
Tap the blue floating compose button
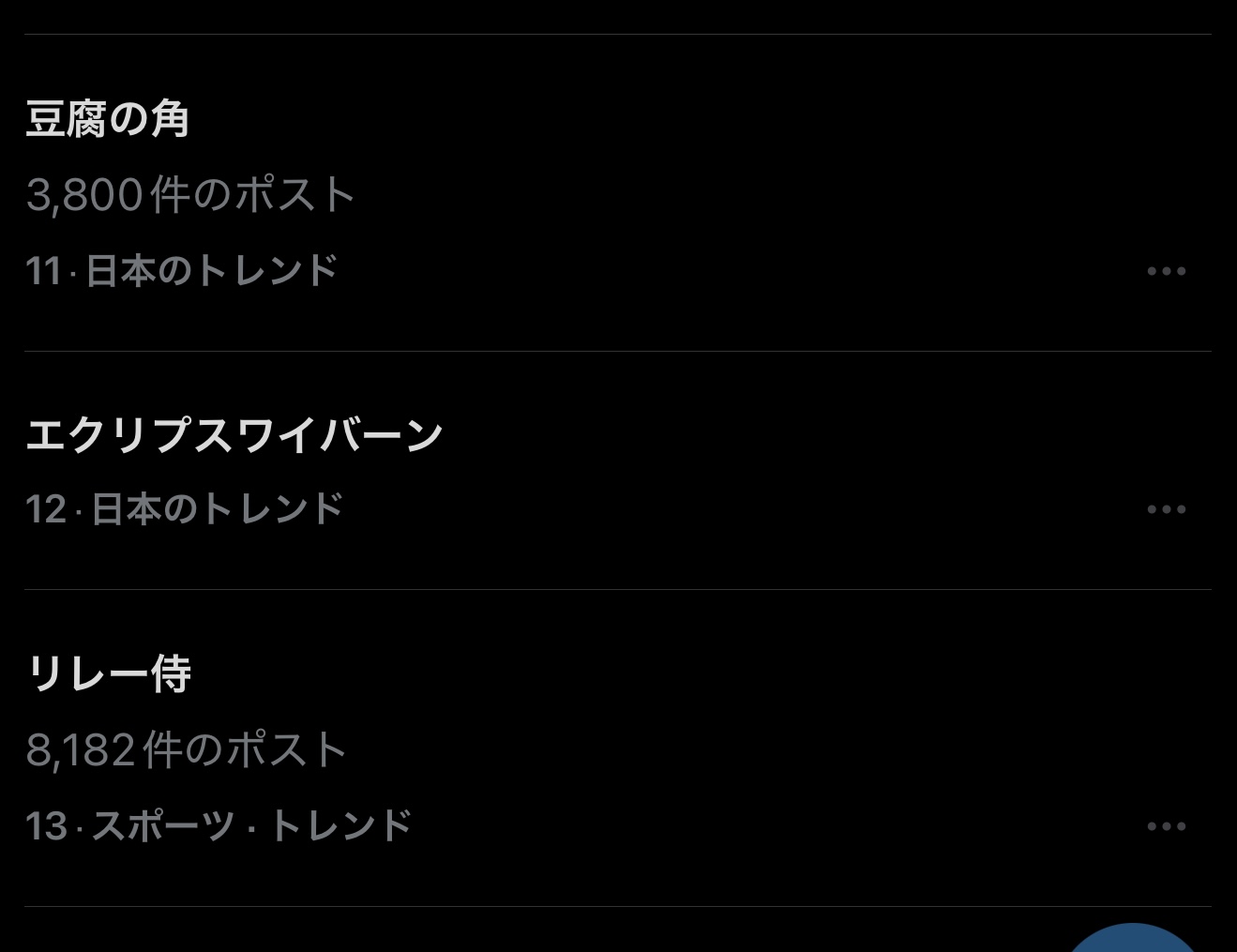pos(1133,939)
